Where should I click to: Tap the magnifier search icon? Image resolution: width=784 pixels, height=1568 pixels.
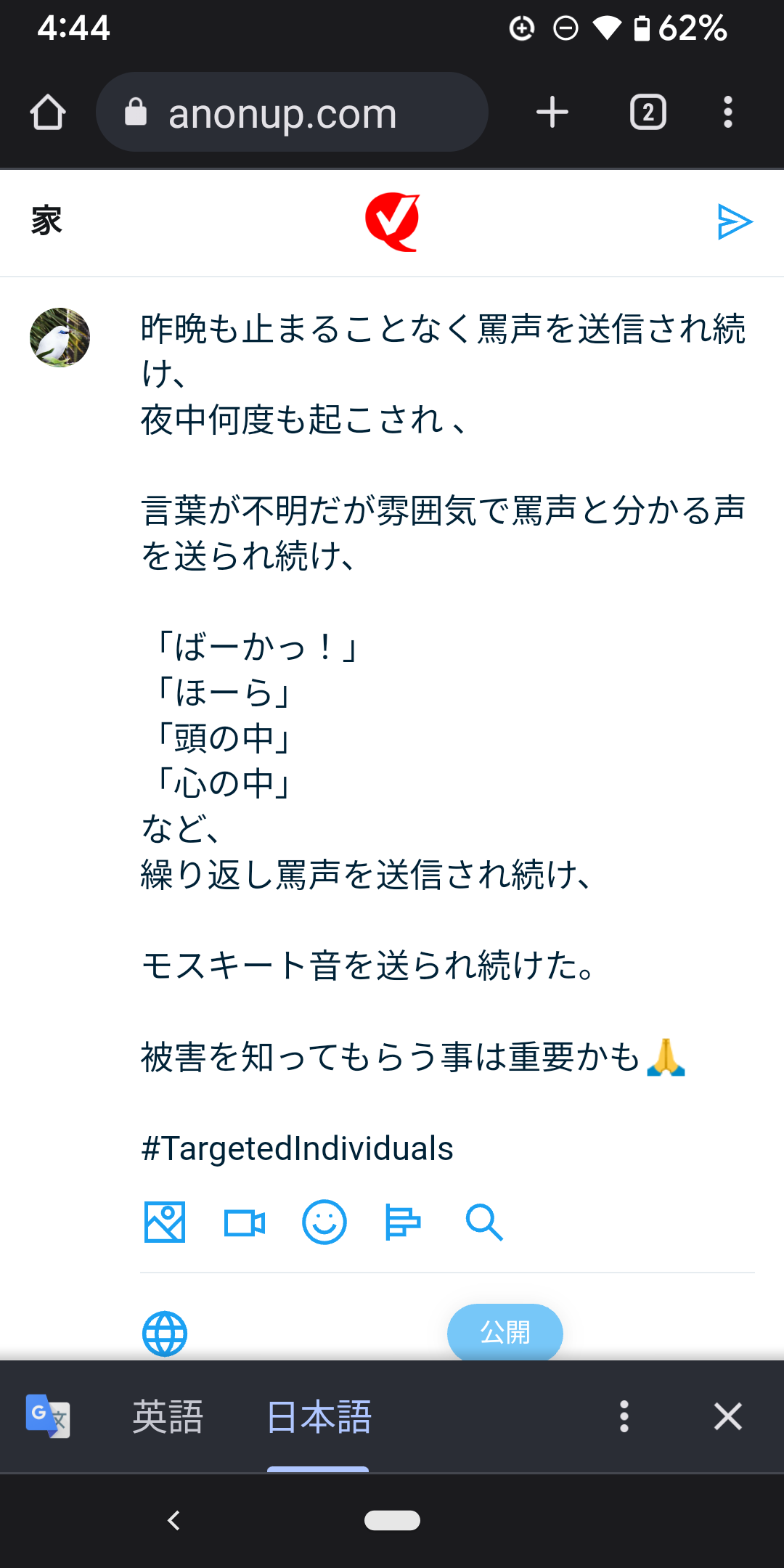483,1222
